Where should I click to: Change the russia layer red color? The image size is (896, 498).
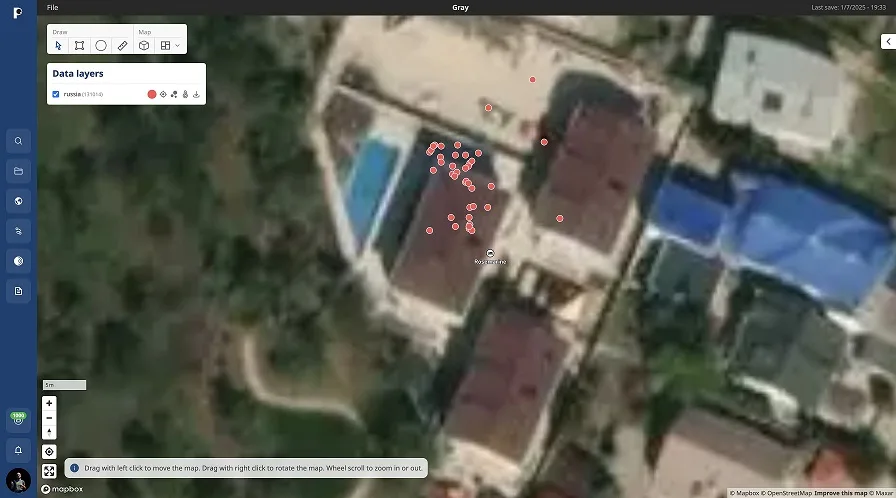click(x=152, y=94)
